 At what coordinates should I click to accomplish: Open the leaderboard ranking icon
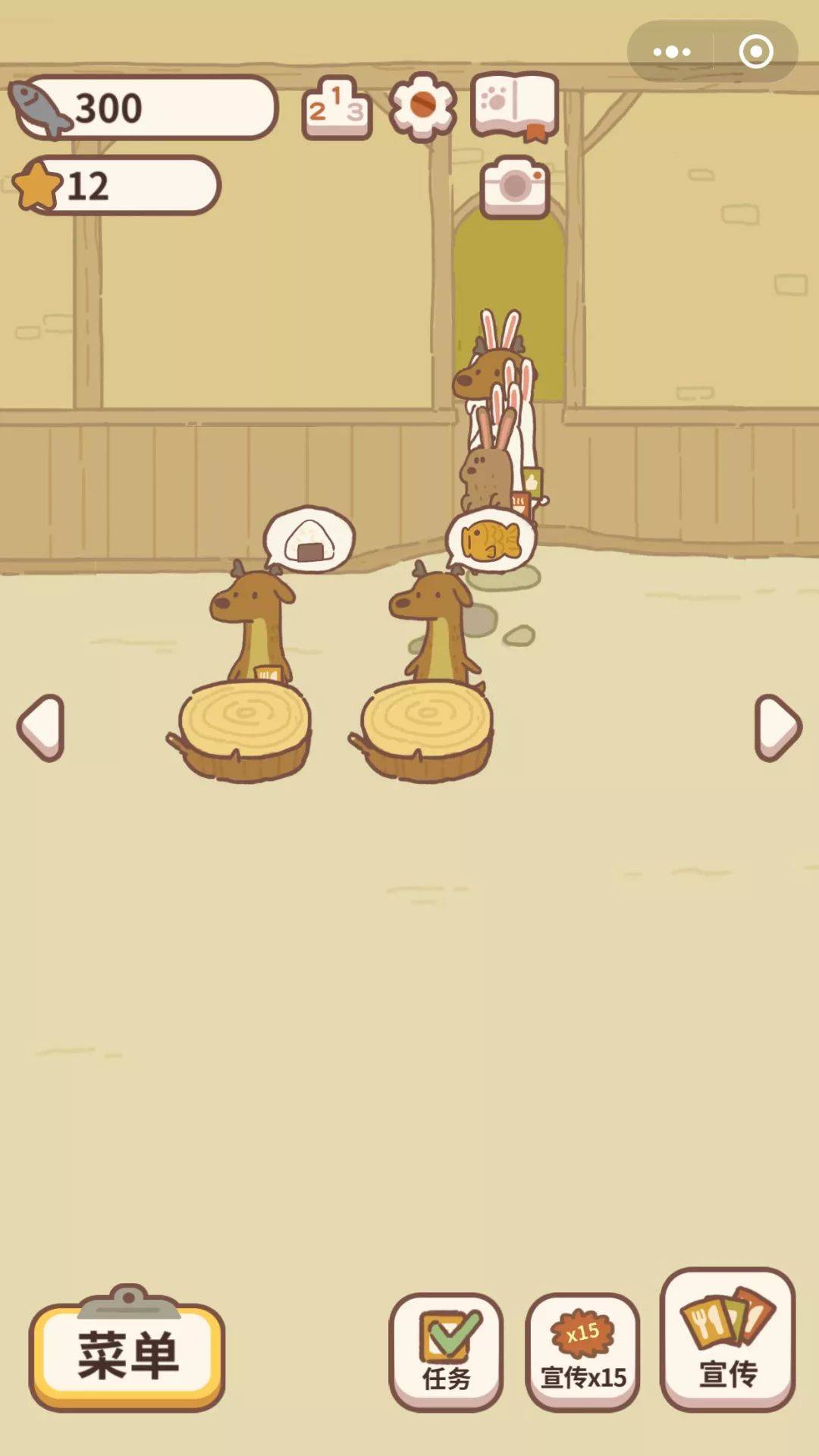tap(336, 108)
